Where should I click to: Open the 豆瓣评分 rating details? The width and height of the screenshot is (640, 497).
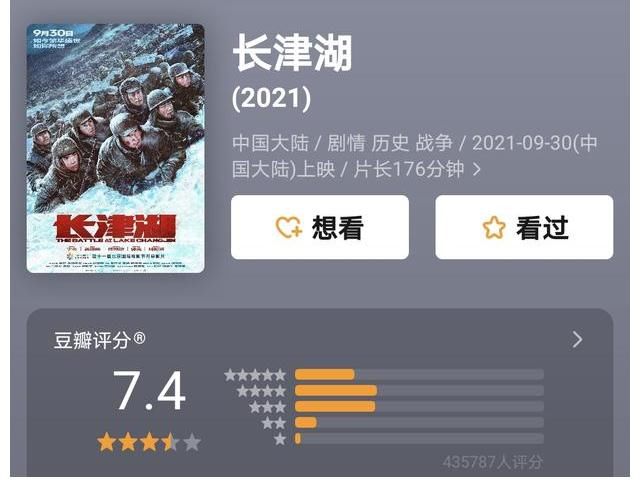577,340
